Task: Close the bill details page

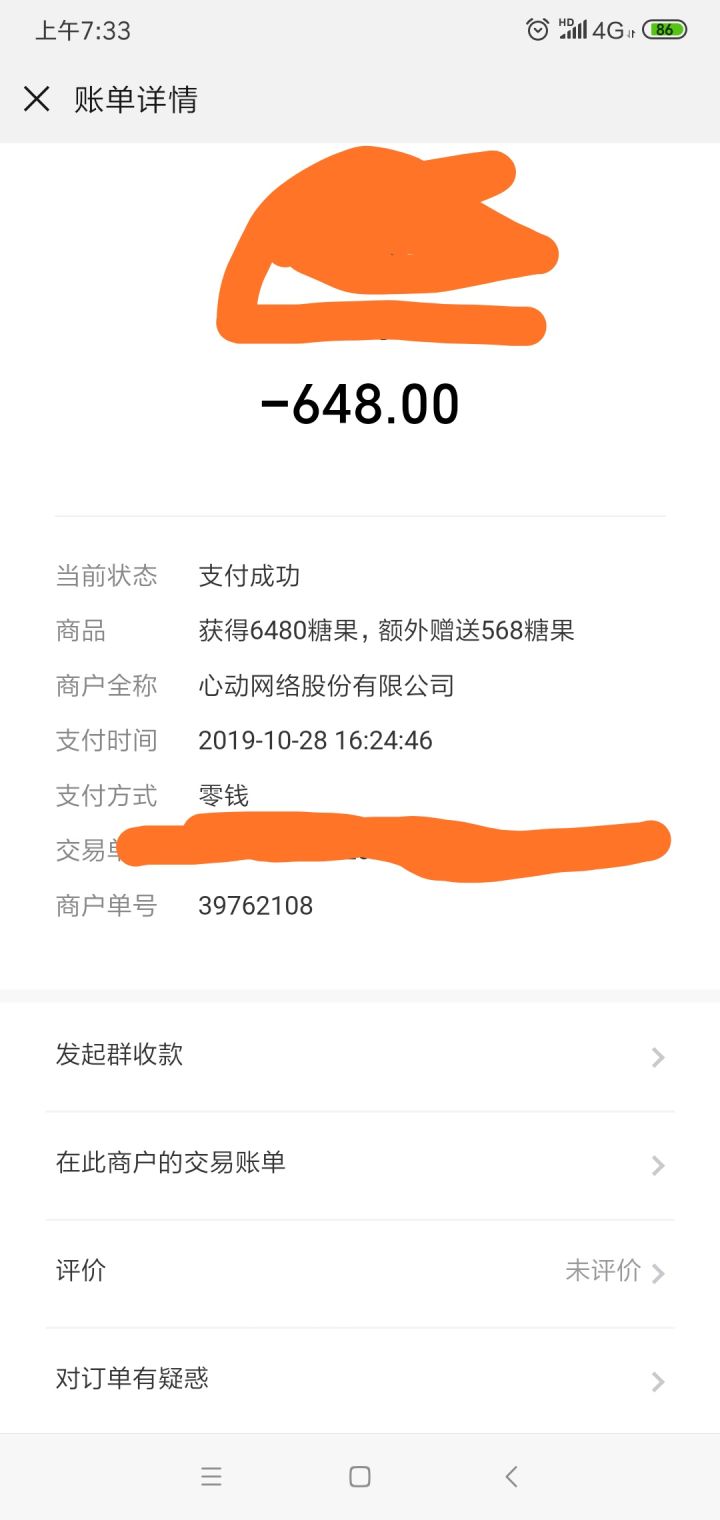Action: (x=36, y=99)
